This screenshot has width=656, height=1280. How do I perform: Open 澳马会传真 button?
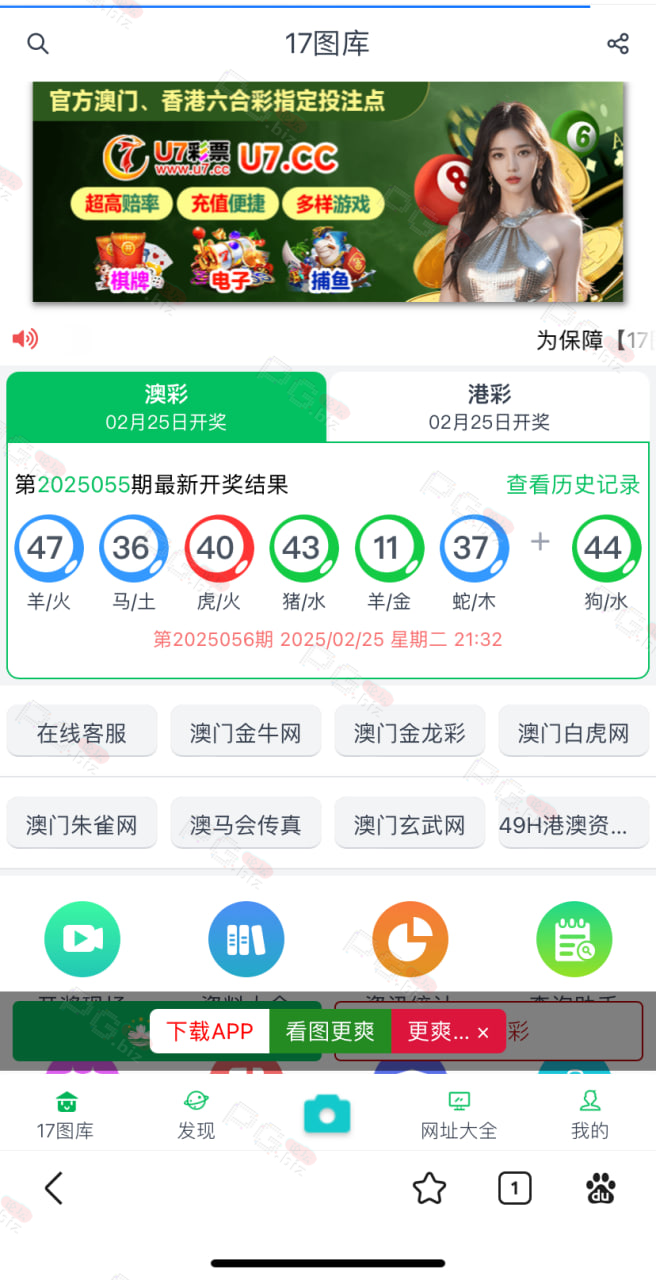pyautogui.click(x=246, y=825)
